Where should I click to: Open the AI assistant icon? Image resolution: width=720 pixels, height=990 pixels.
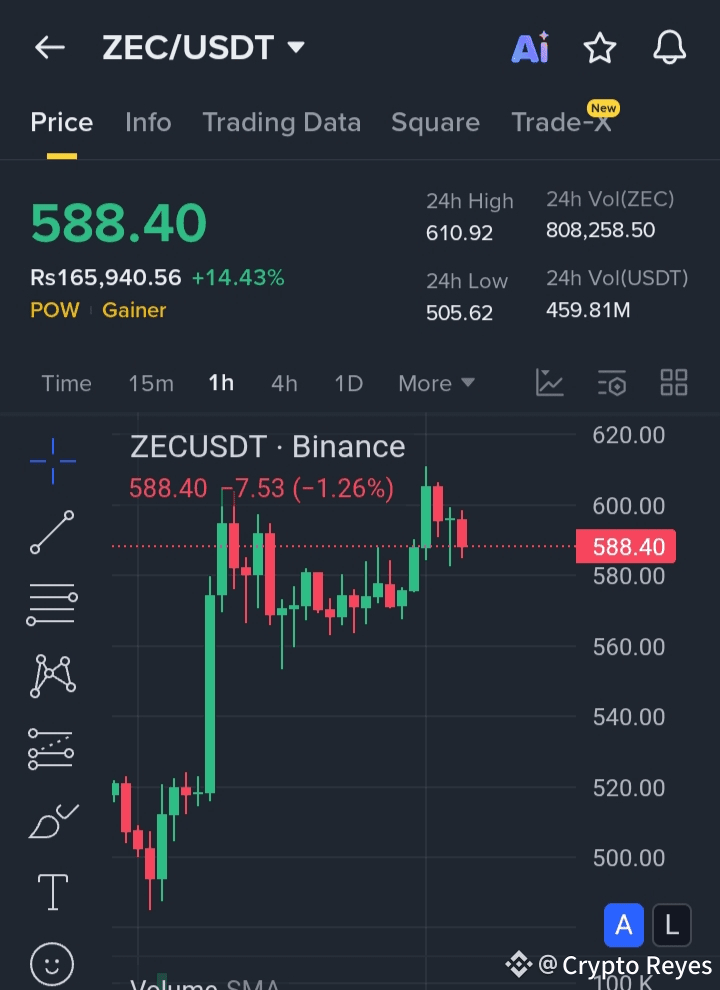point(530,47)
